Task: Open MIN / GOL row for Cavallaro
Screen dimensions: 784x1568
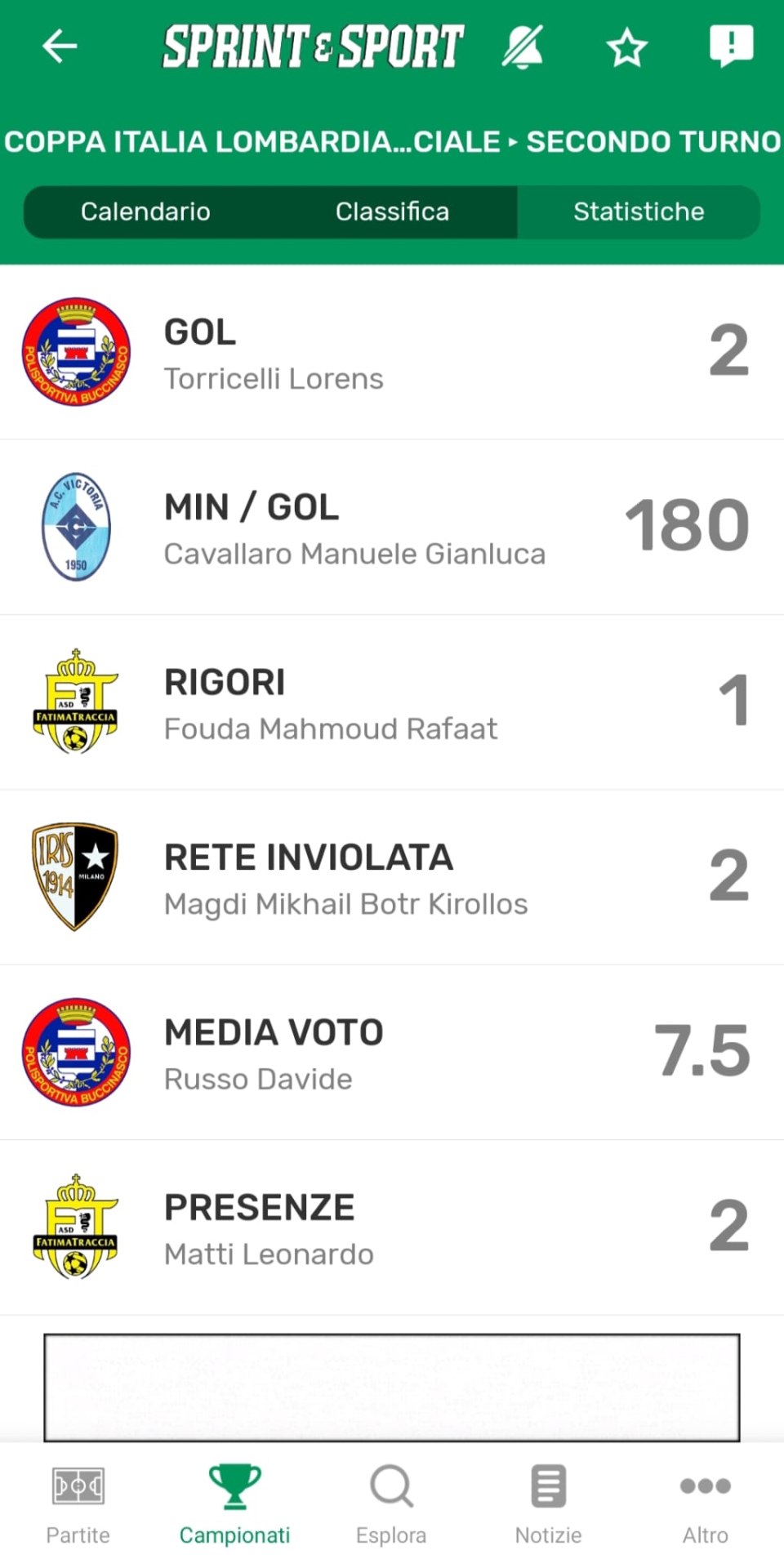Action: 392,527
